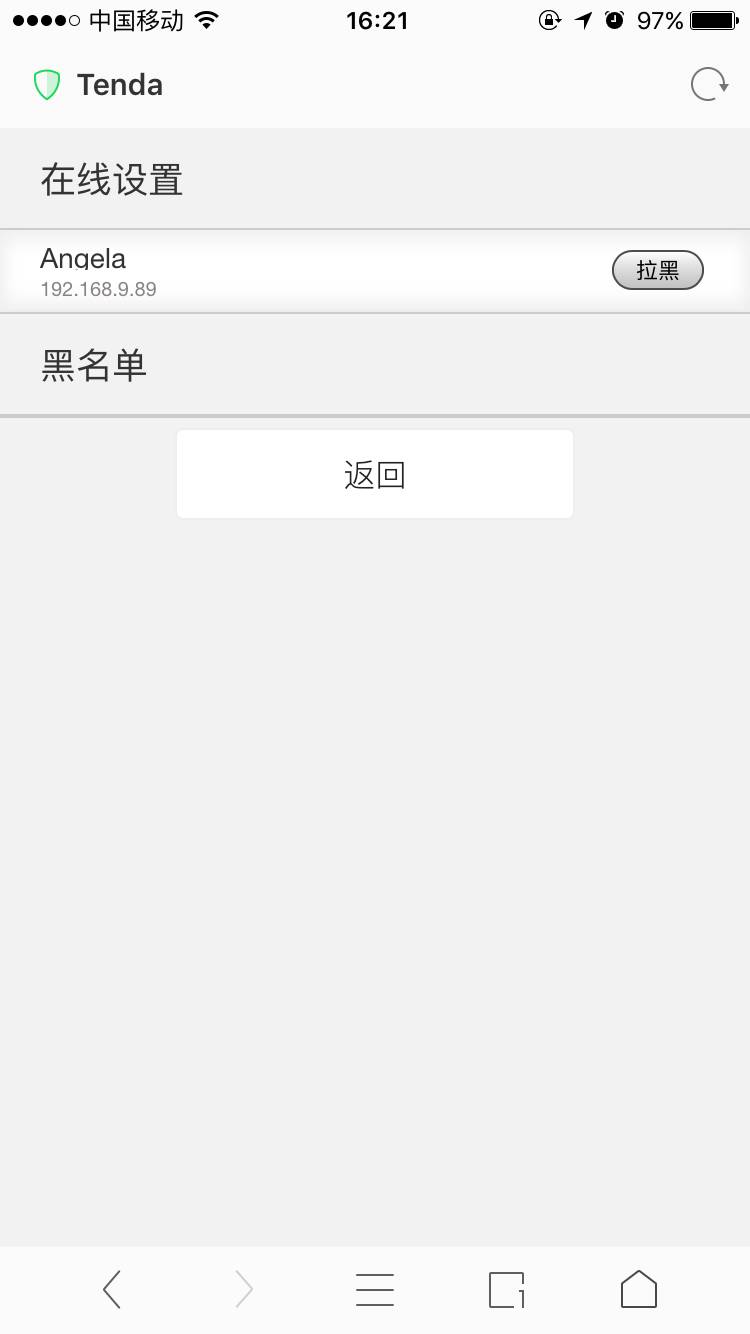Image resolution: width=750 pixels, height=1334 pixels.
Task: Blacklist Angela with the 拉黑 button
Action: click(657, 270)
